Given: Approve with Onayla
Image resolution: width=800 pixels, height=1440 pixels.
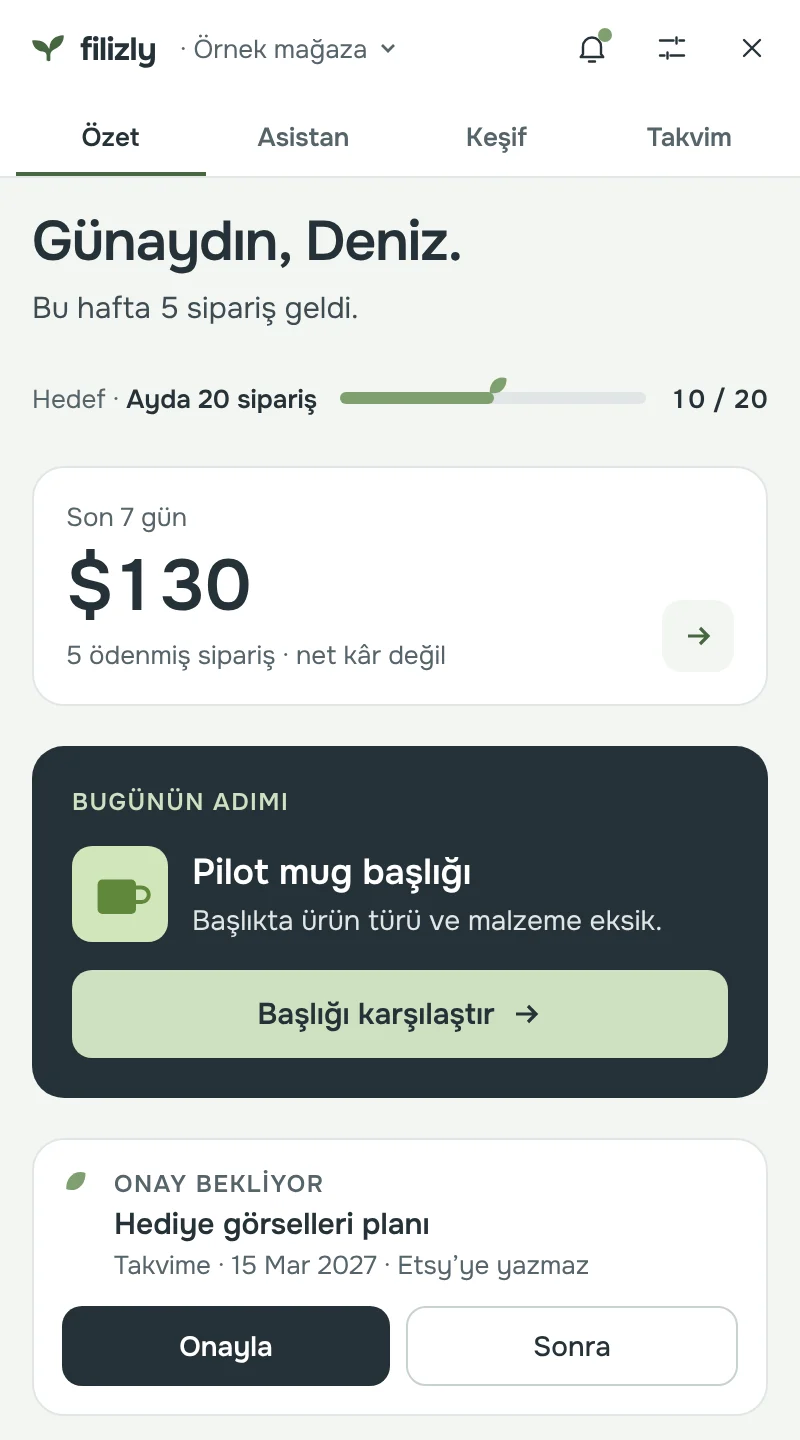Looking at the screenshot, I should (x=226, y=1346).
